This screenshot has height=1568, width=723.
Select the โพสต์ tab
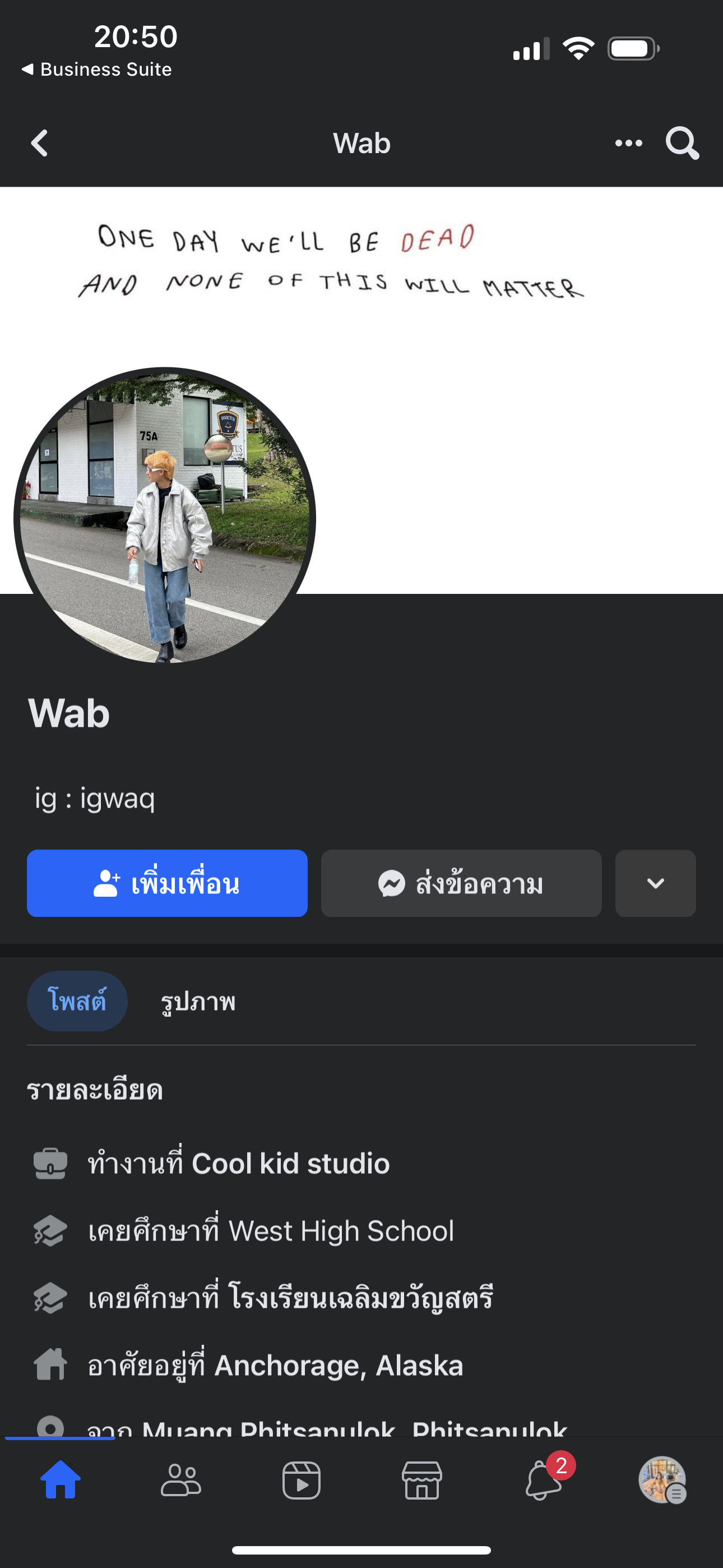(x=77, y=1001)
